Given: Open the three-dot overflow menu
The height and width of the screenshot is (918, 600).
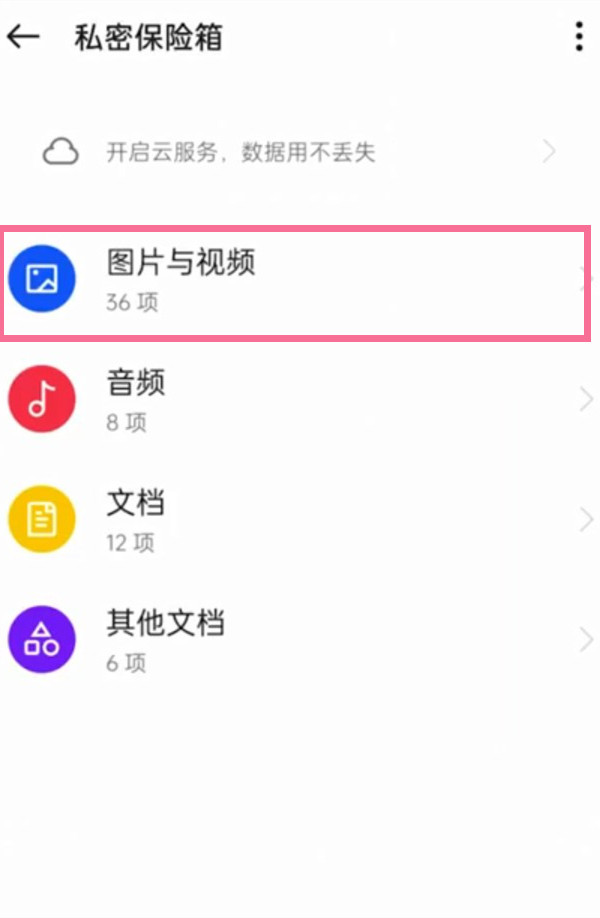Looking at the screenshot, I should coord(578,38).
